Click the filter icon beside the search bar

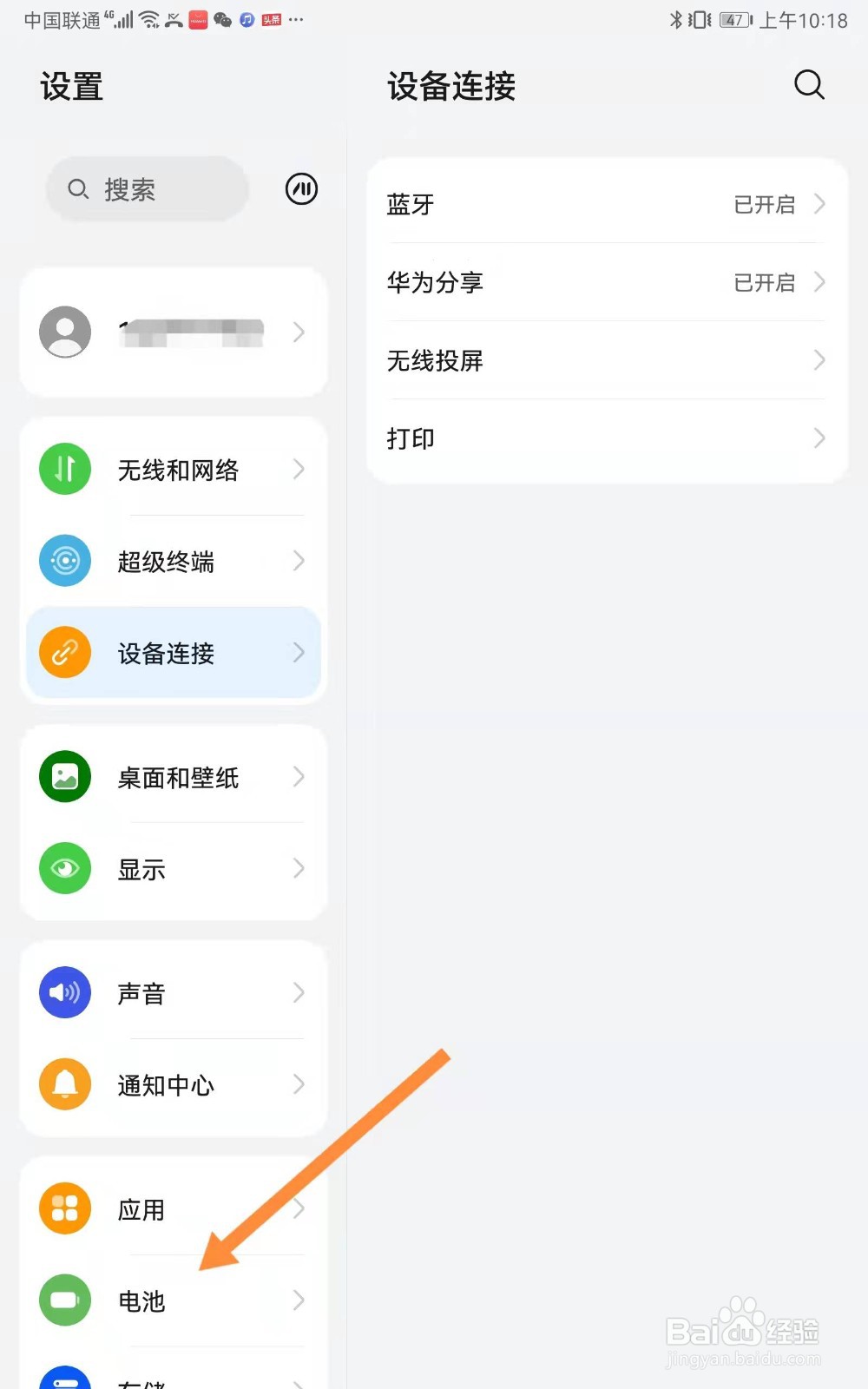point(300,189)
